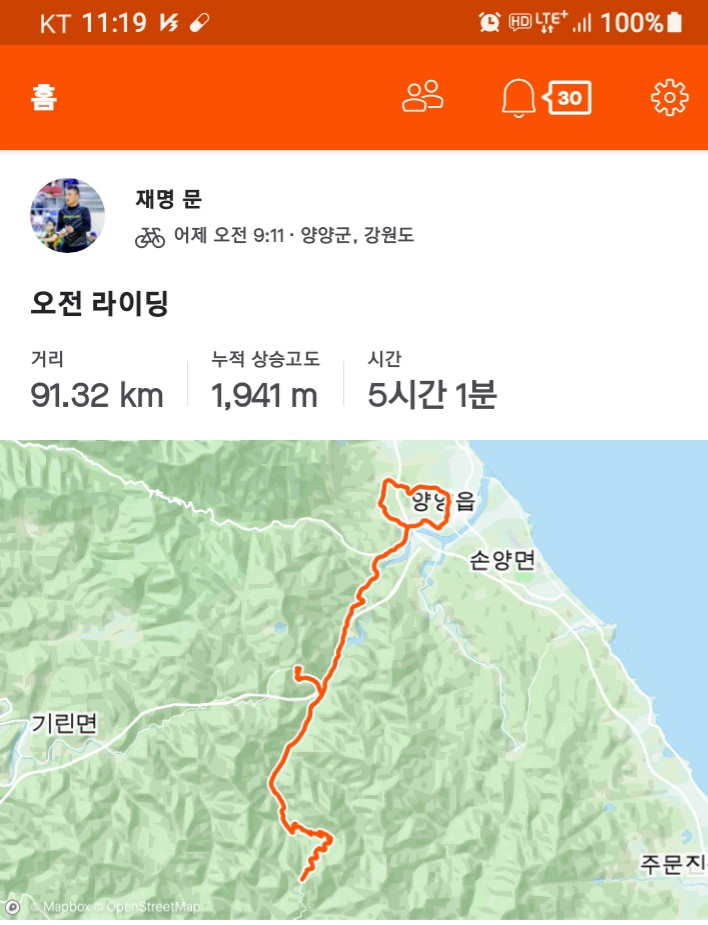
Task: Open settings via the gear icon
Action: [669, 97]
